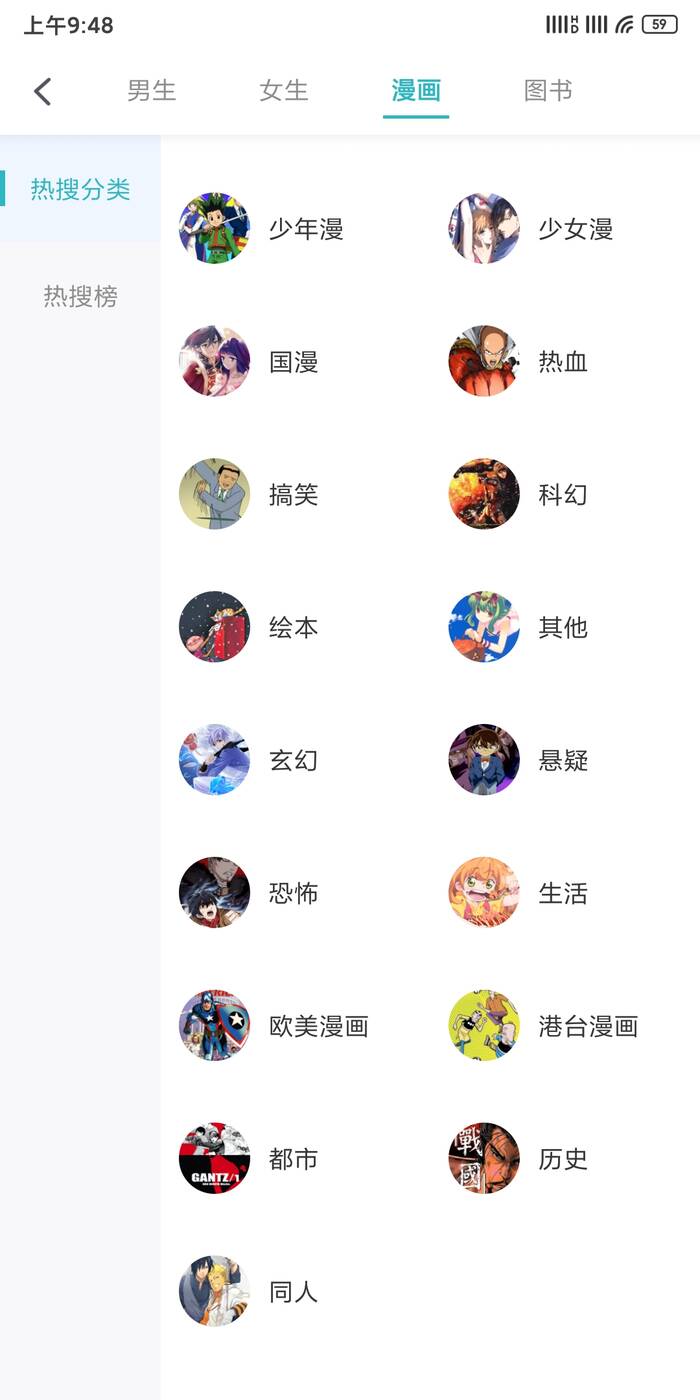Select the 历史 category

pyautogui.click(x=519, y=1159)
